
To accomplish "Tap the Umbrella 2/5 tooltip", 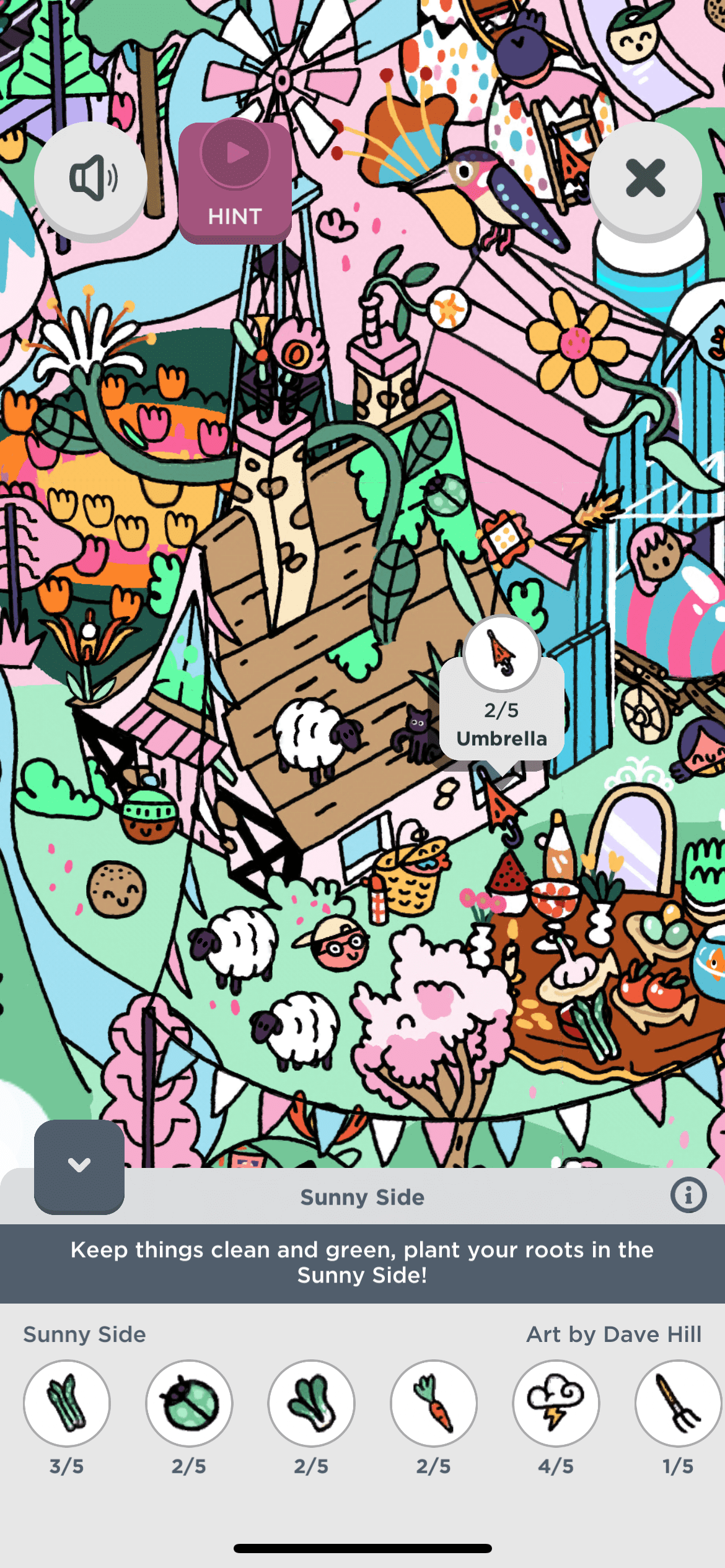I will click(501, 709).
